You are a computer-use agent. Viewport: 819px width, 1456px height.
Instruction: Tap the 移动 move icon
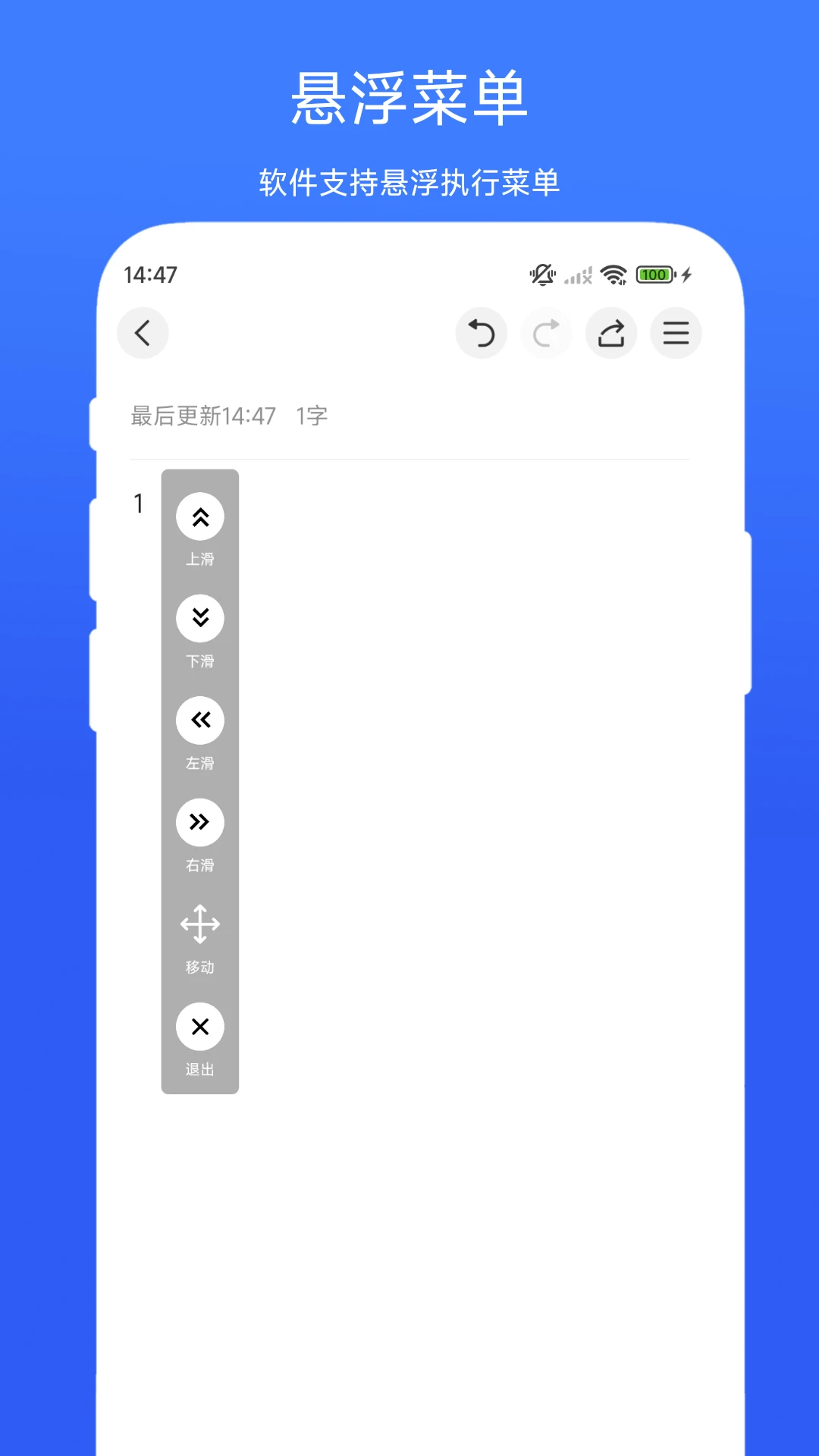coord(199,924)
